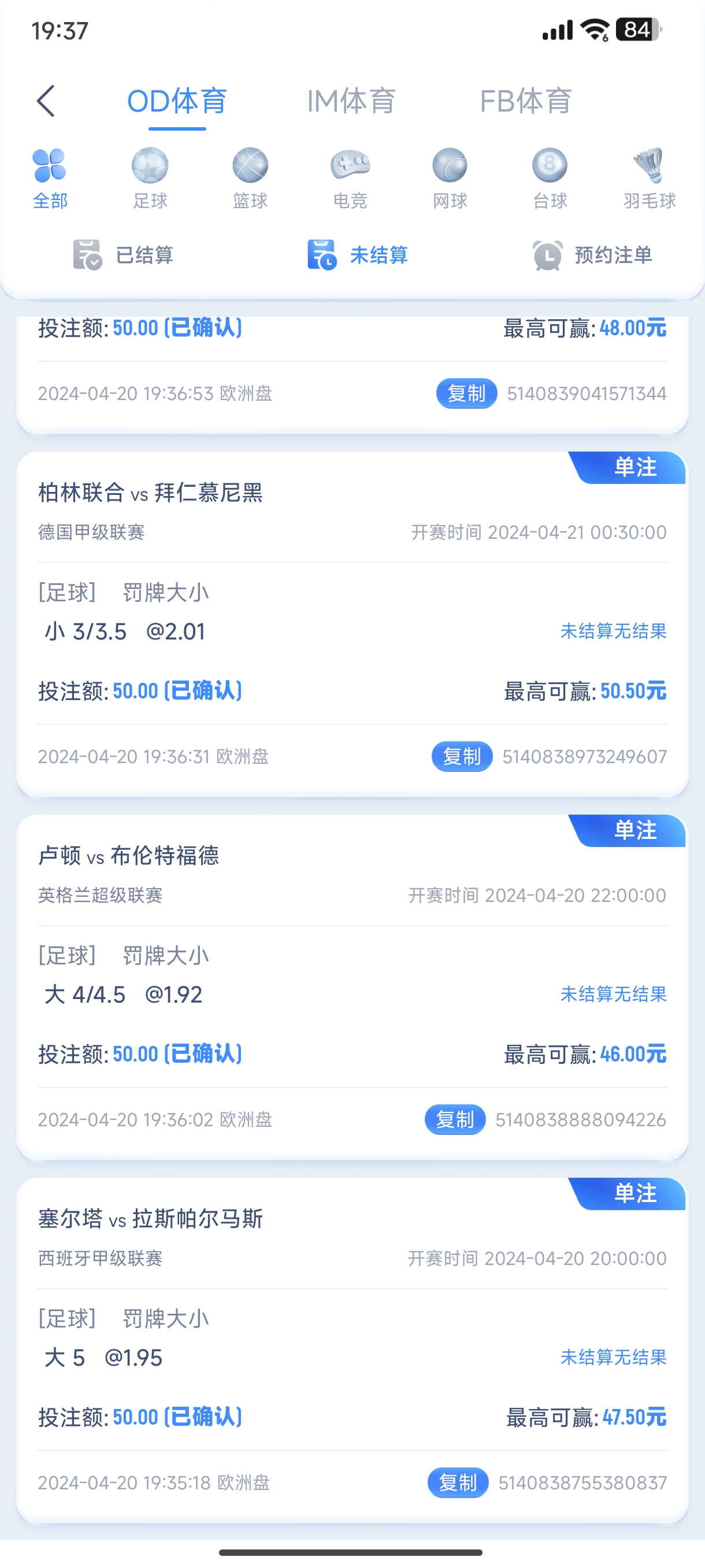Copy order number of 柏林联合 vs 拜仁慕尼黑 bet

point(462,757)
